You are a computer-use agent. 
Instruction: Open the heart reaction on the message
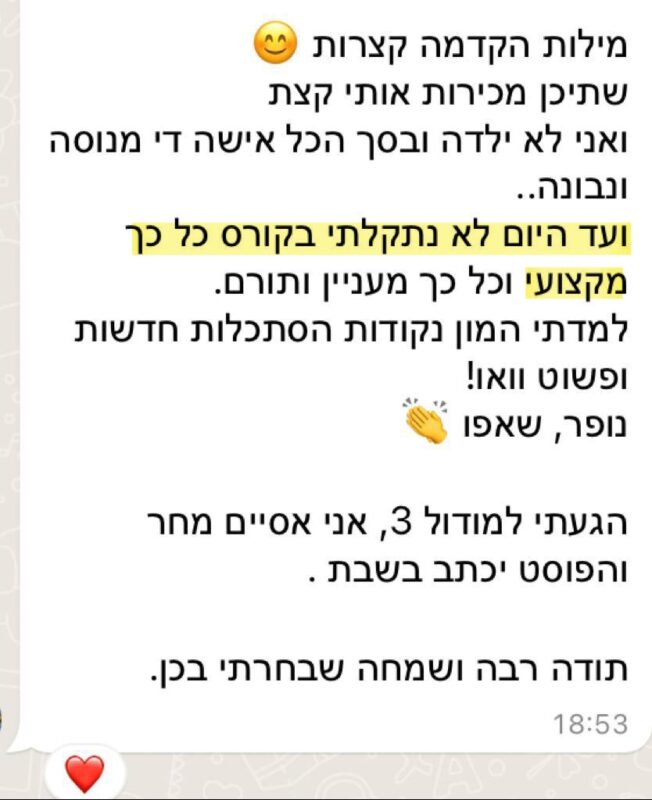tap(84, 772)
